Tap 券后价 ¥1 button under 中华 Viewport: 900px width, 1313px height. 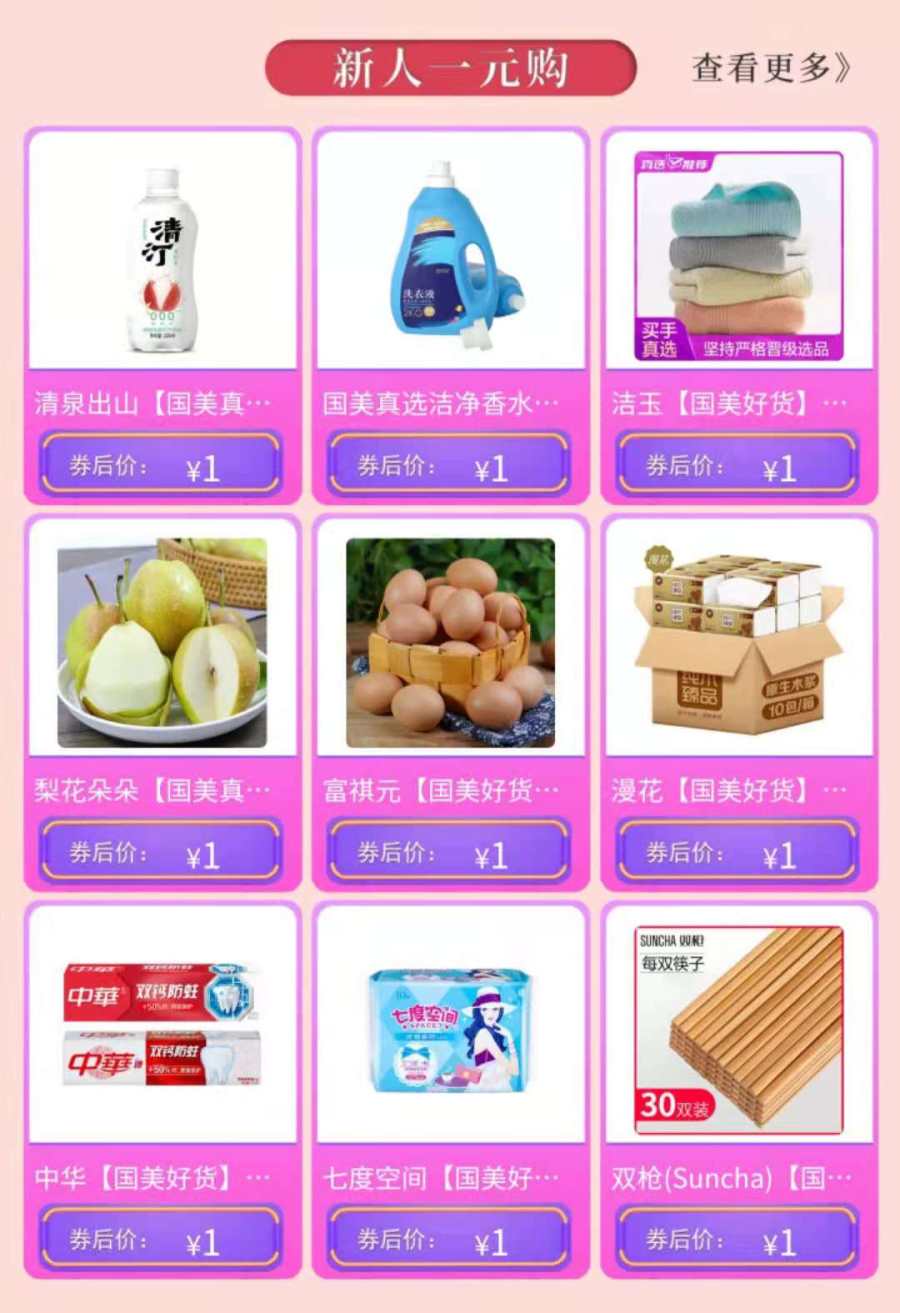(160, 1240)
